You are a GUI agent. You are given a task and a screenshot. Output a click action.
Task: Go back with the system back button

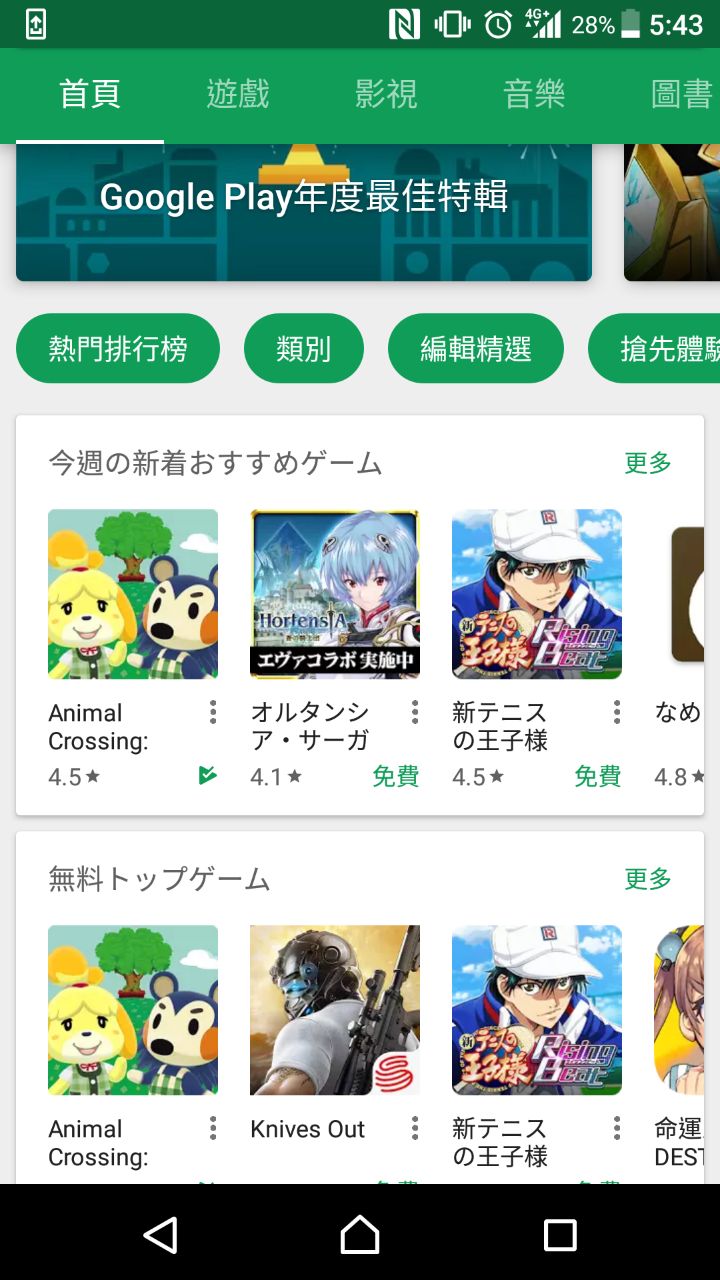pos(160,1235)
